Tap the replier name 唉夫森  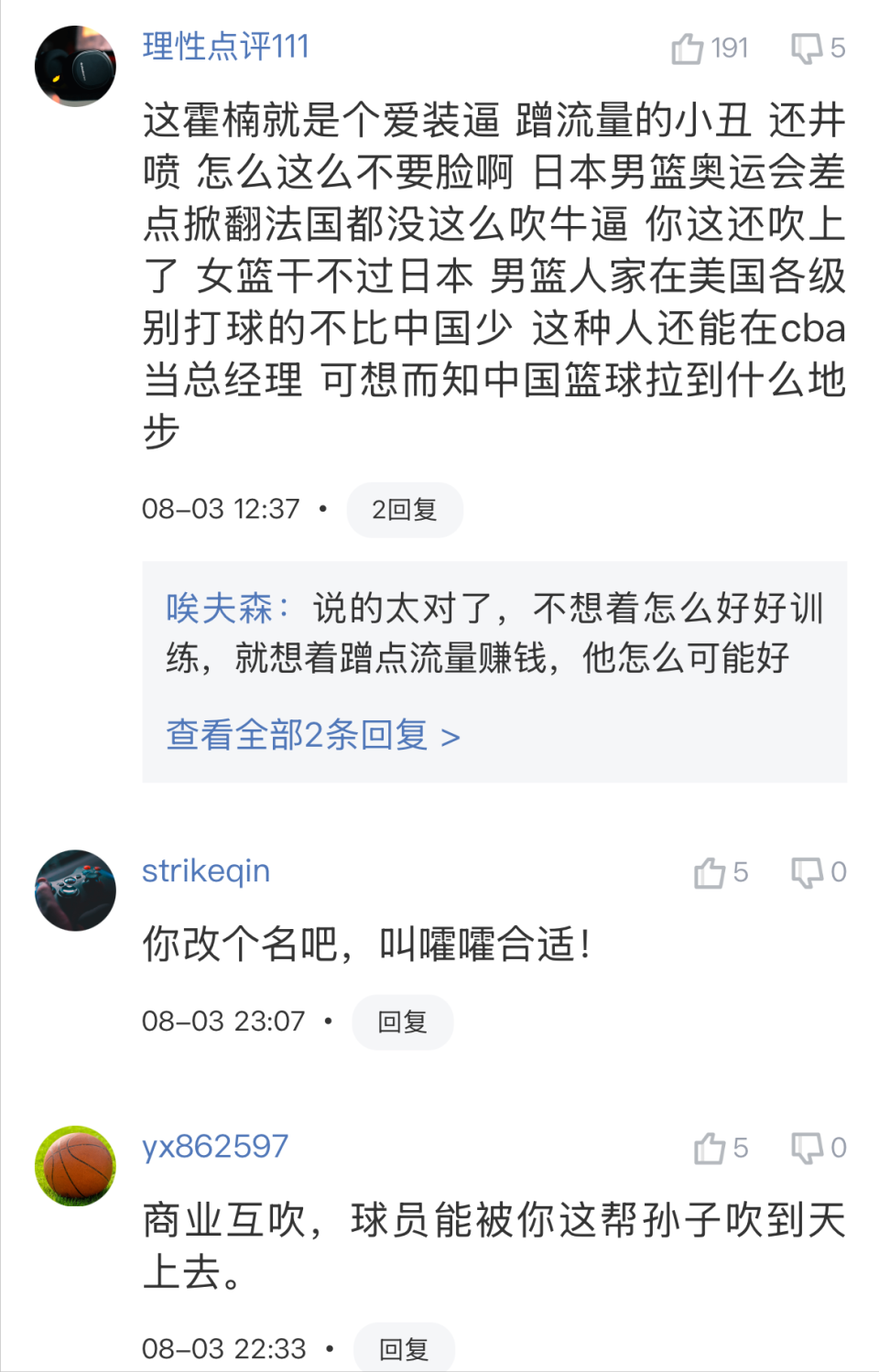coord(220,608)
